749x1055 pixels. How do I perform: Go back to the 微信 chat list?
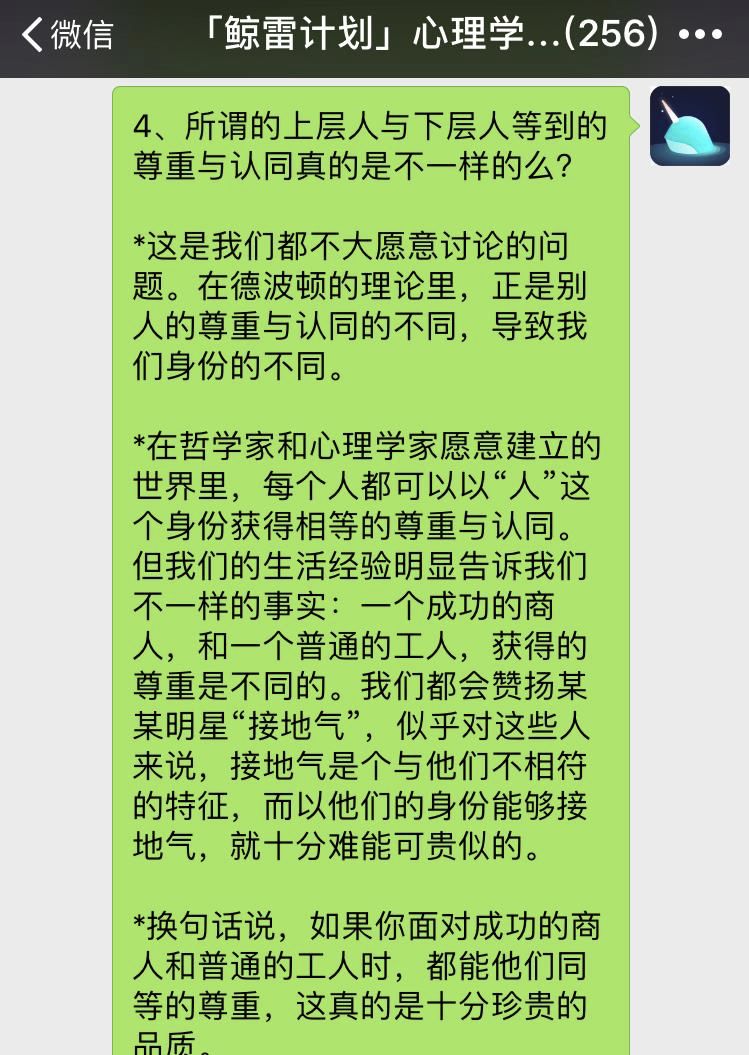coord(66,35)
